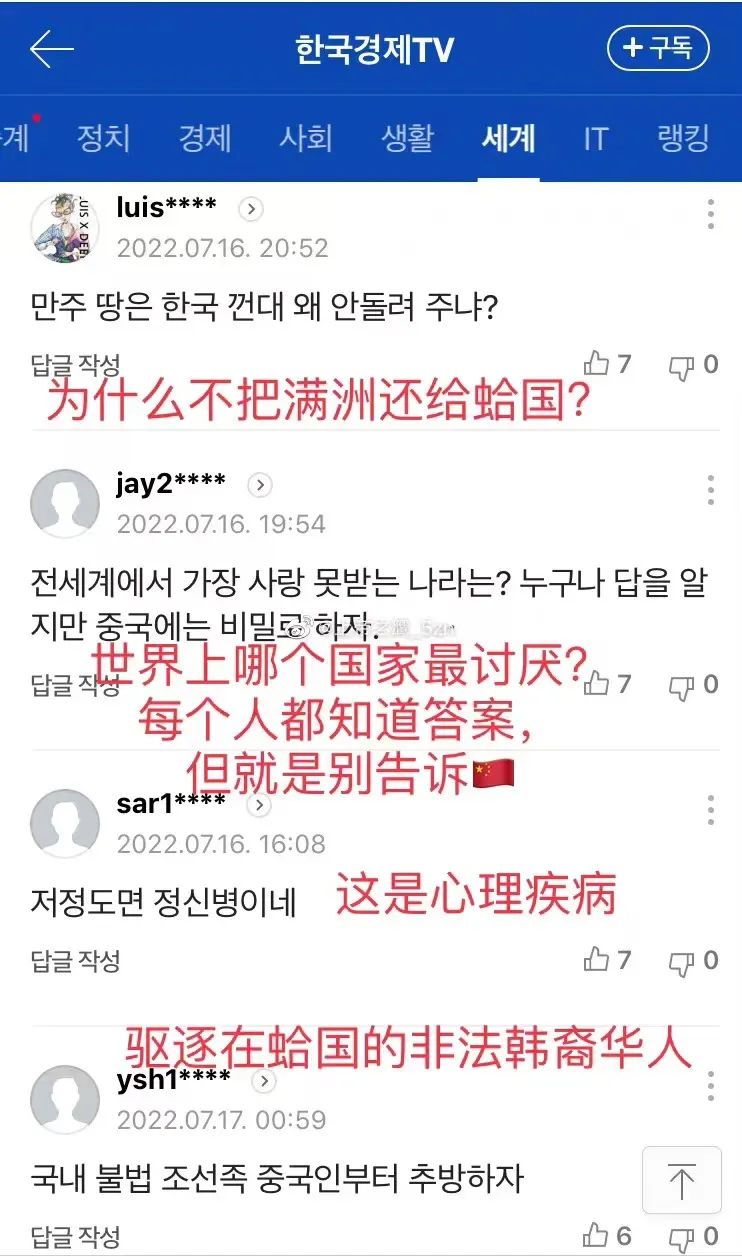Switch to the 경제 tab
This screenshot has width=742, height=1256.
pyautogui.click(x=205, y=138)
